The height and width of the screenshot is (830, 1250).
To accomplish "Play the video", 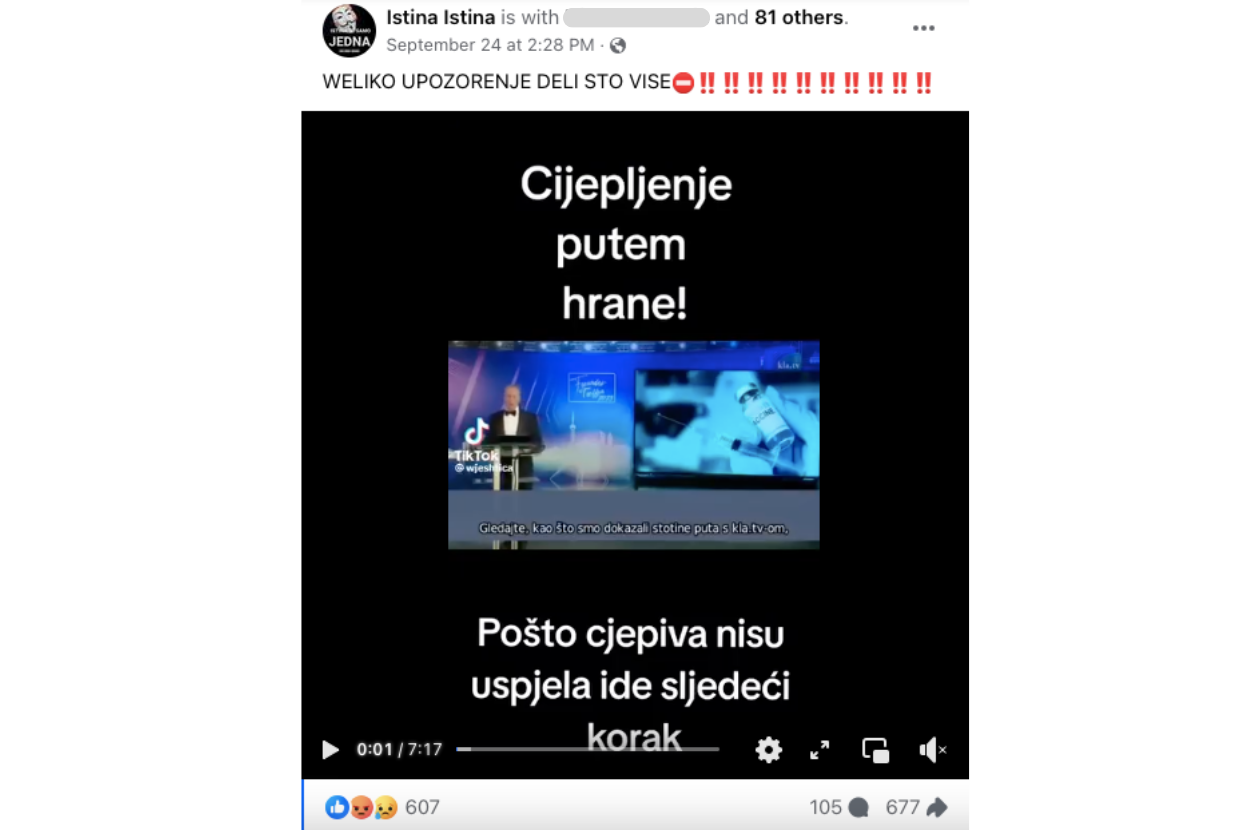I will 330,750.
